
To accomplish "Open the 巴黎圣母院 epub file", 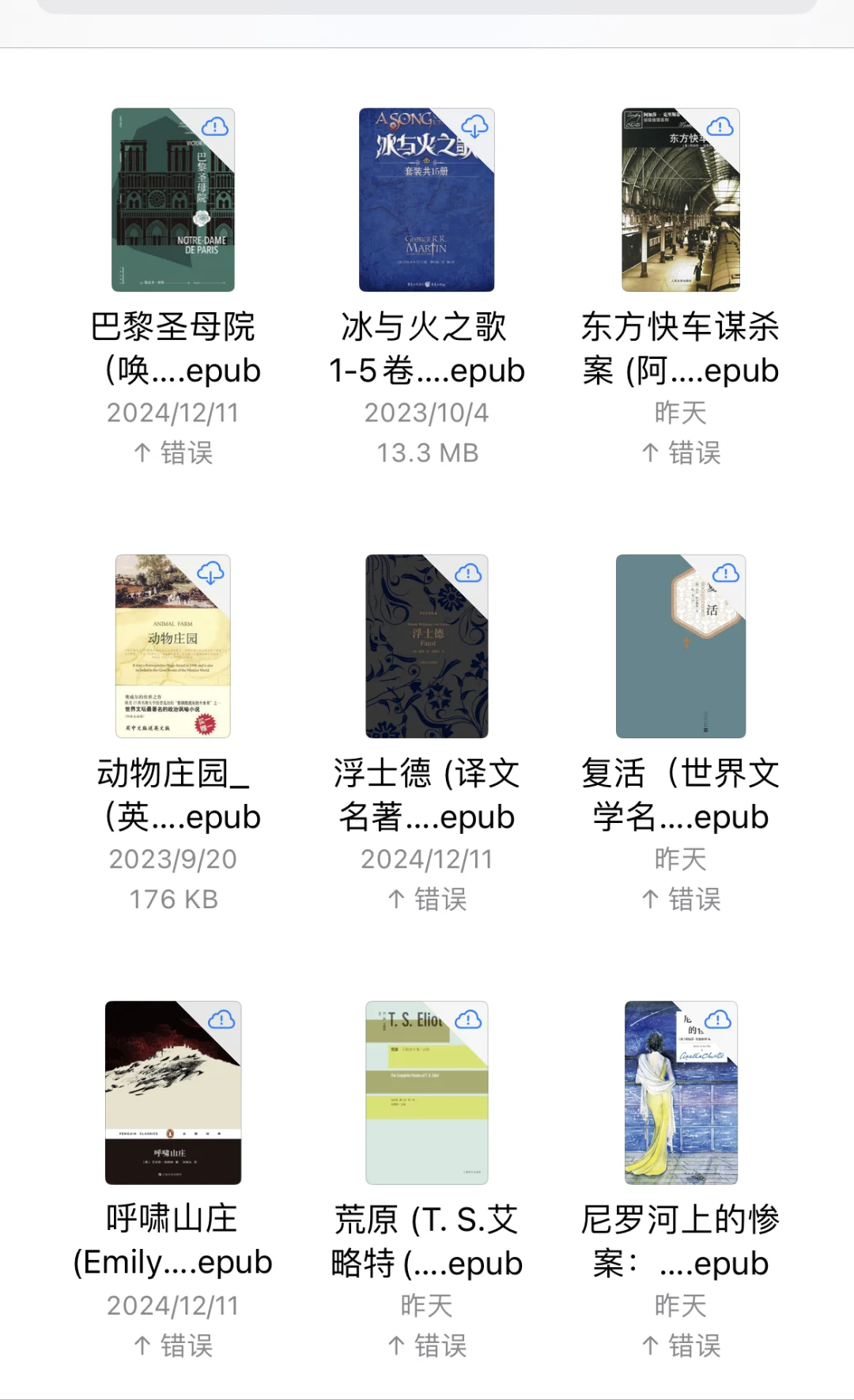I will click(x=173, y=200).
